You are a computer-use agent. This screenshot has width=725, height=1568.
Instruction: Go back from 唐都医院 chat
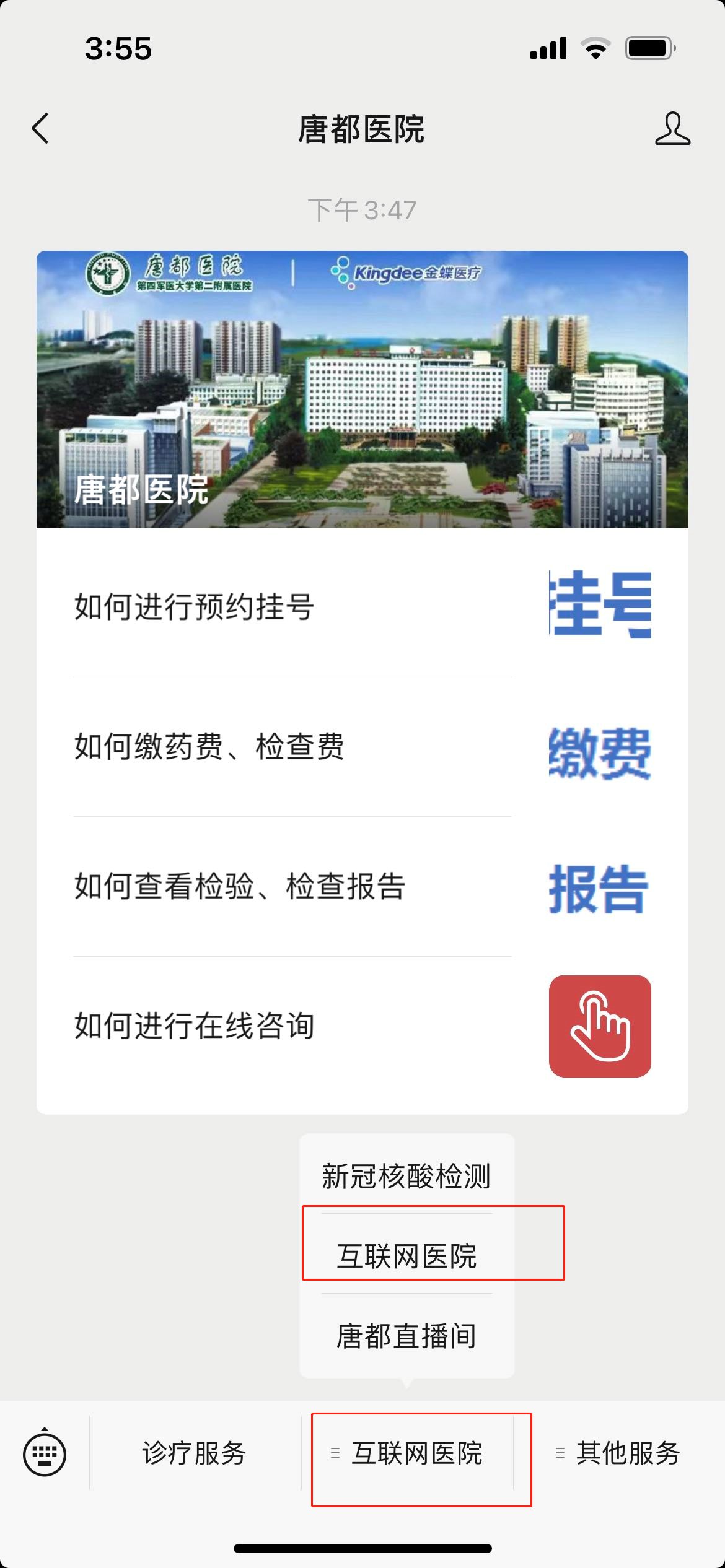pos(41,129)
